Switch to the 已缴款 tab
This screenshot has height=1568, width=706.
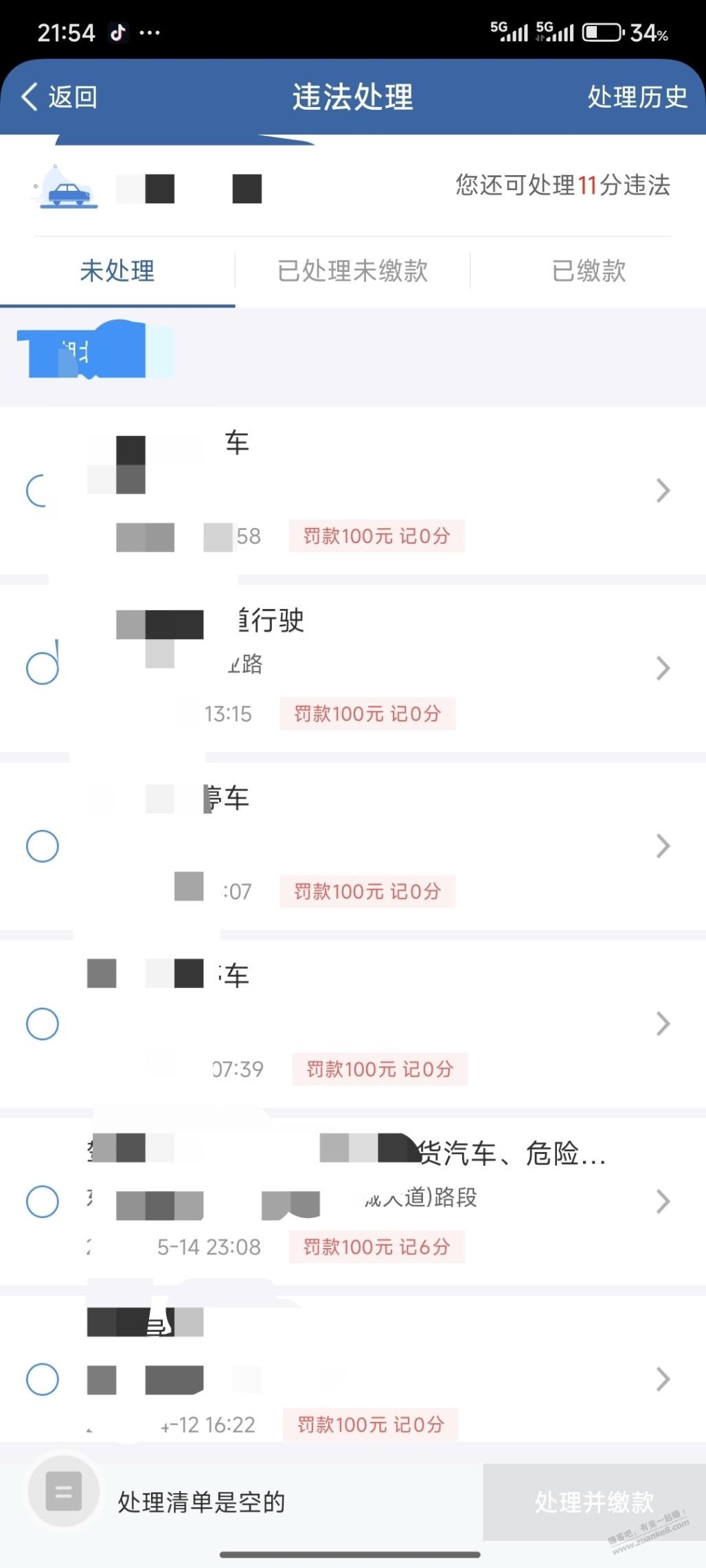click(x=589, y=270)
